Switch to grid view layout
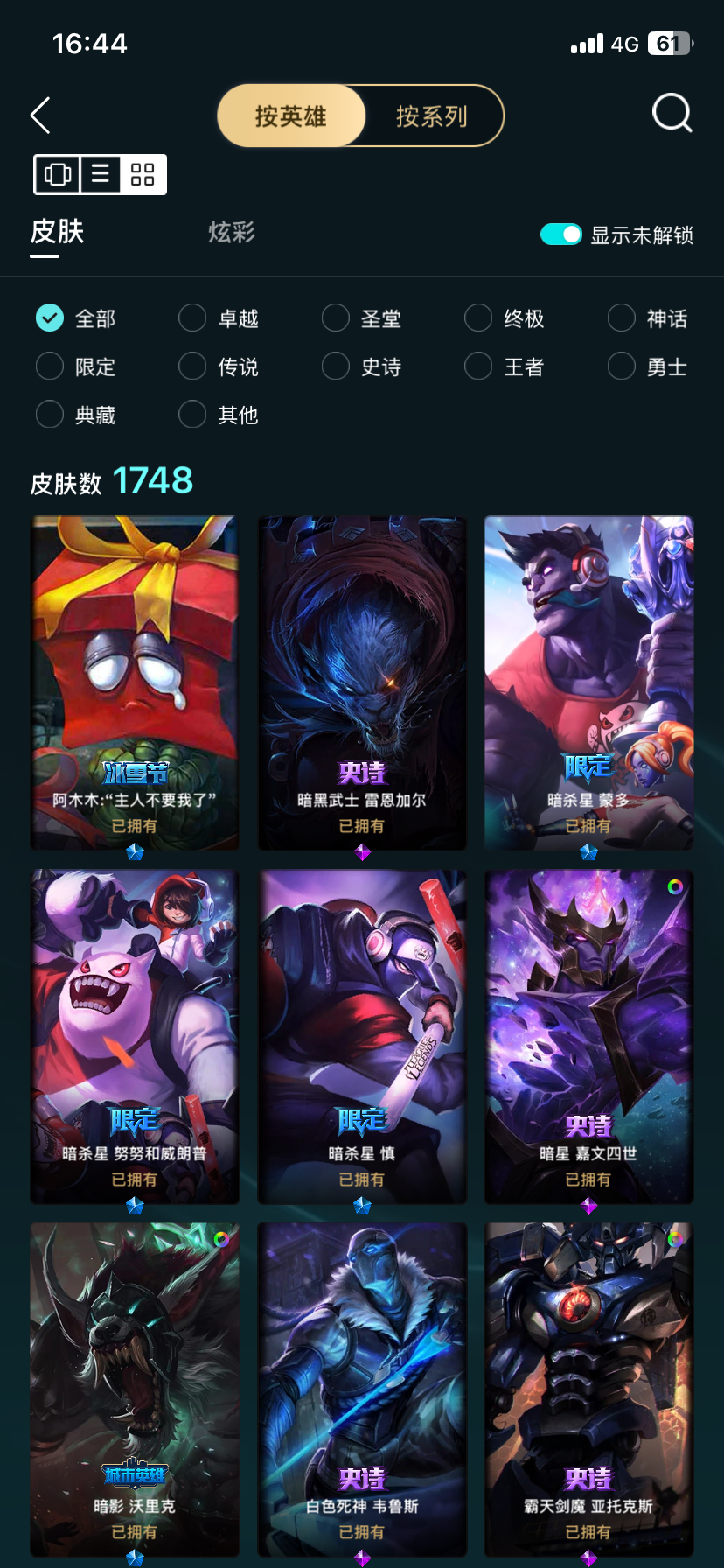The width and height of the screenshot is (724, 1568). 143,174
